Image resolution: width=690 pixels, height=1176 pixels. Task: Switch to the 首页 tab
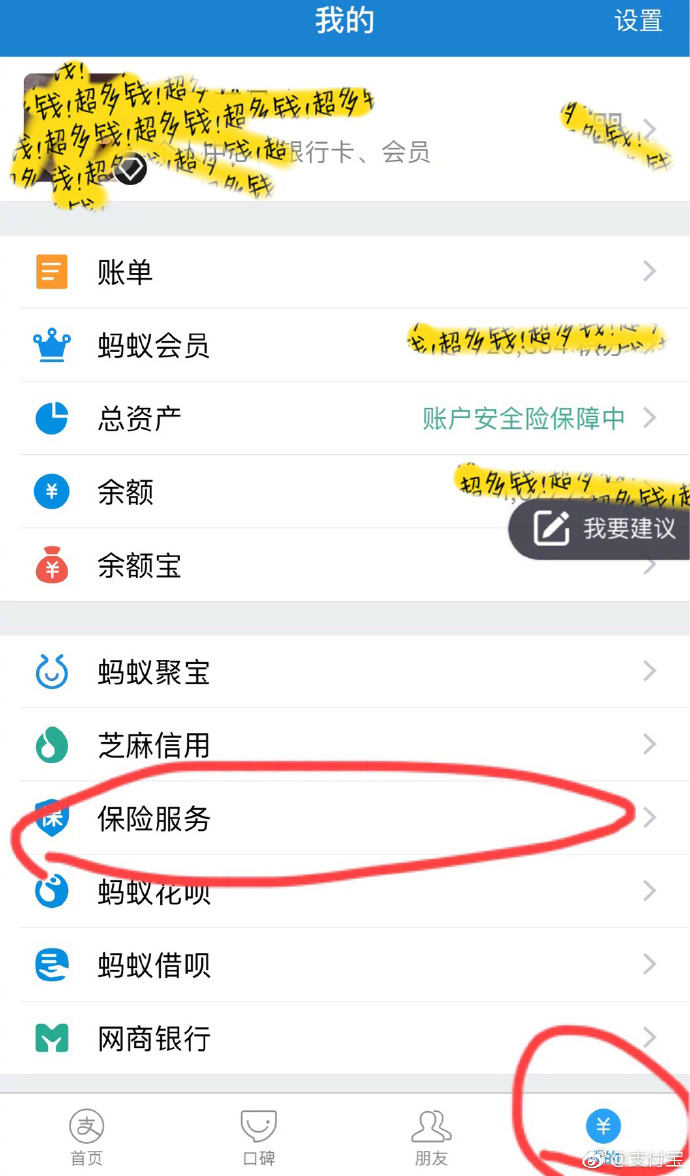[86, 1136]
